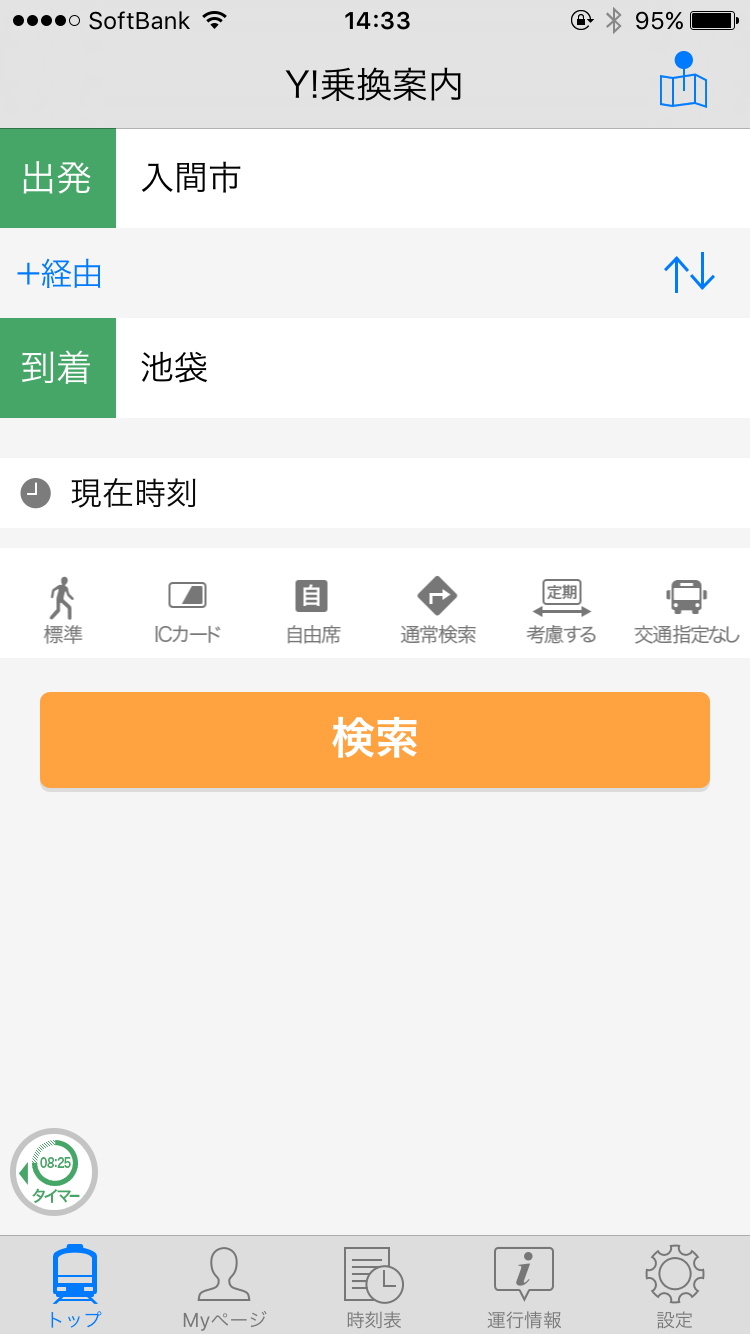Screen dimensions: 750x1334
Task: Open the 運行情報 service status tab
Action: [x=525, y=1286]
